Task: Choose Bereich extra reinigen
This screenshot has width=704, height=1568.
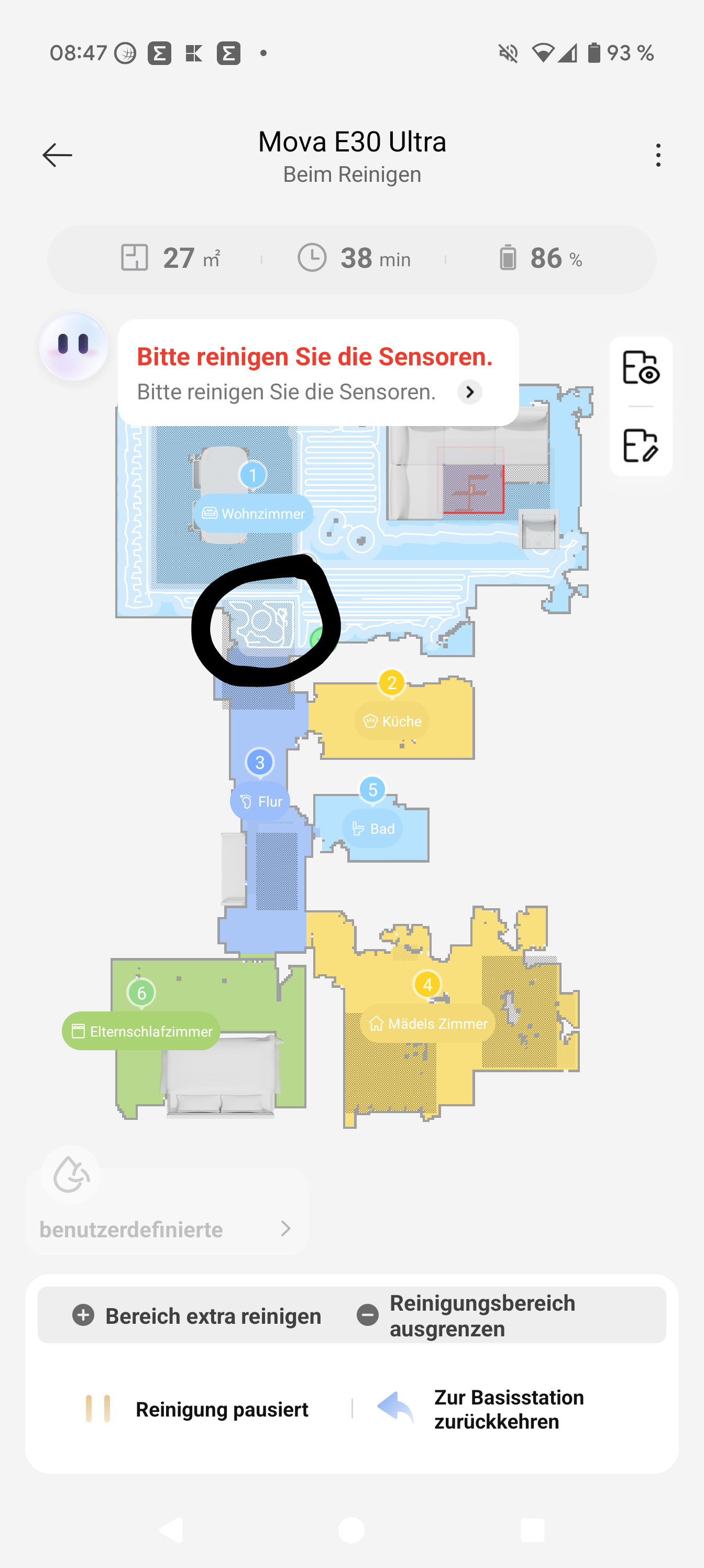Action: (x=196, y=1315)
